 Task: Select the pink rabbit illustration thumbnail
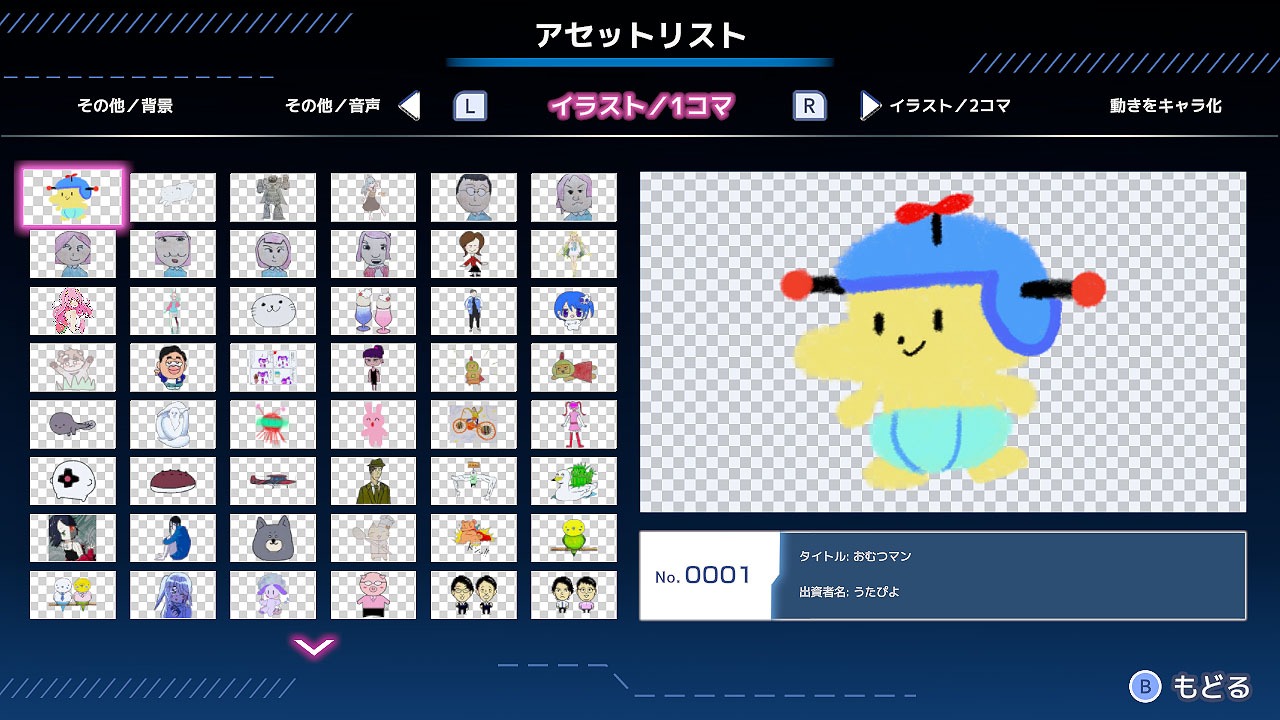(373, 425)
